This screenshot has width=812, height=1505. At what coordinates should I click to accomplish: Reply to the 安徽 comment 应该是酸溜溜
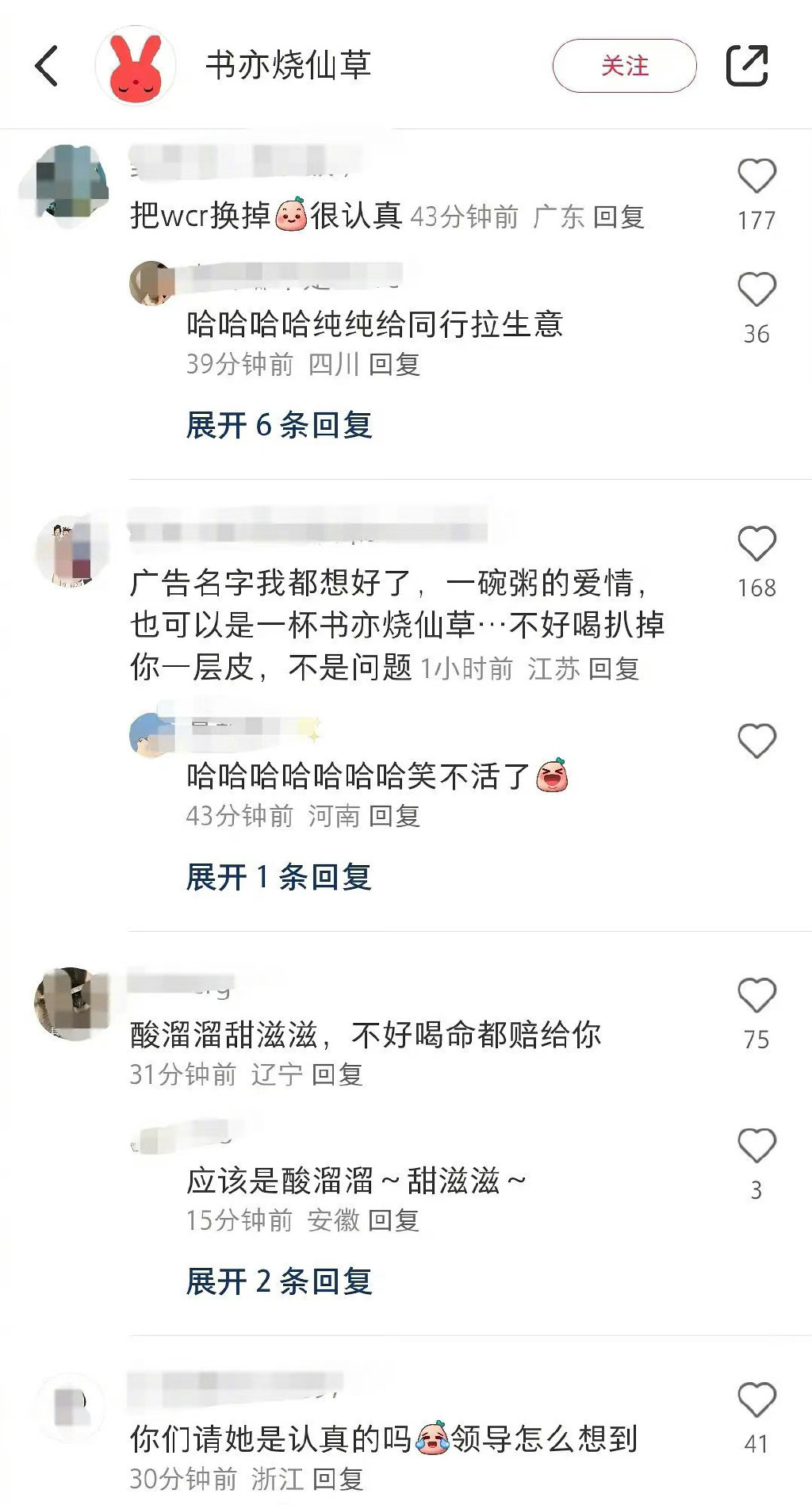click(394, 1221)
